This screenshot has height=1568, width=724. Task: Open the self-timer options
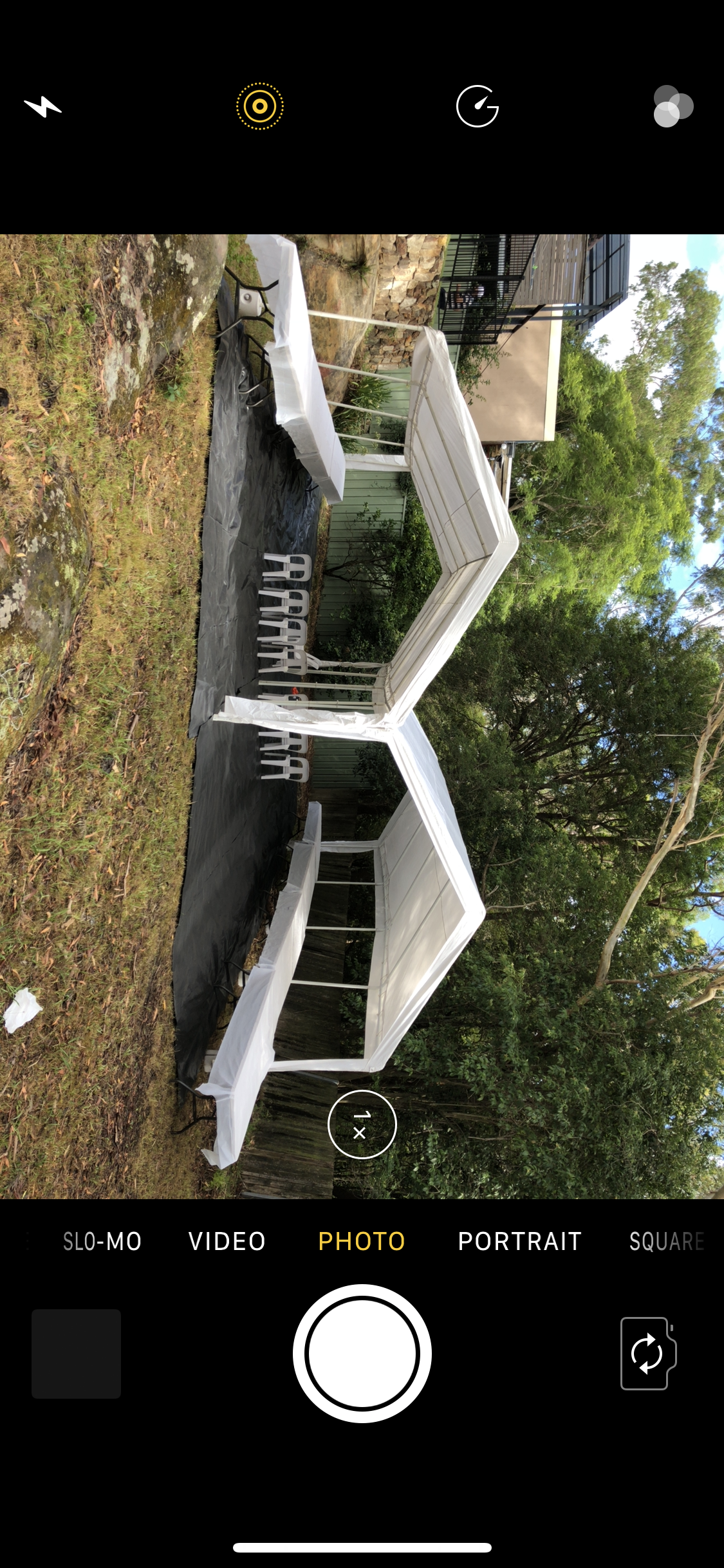coord(477,106)
